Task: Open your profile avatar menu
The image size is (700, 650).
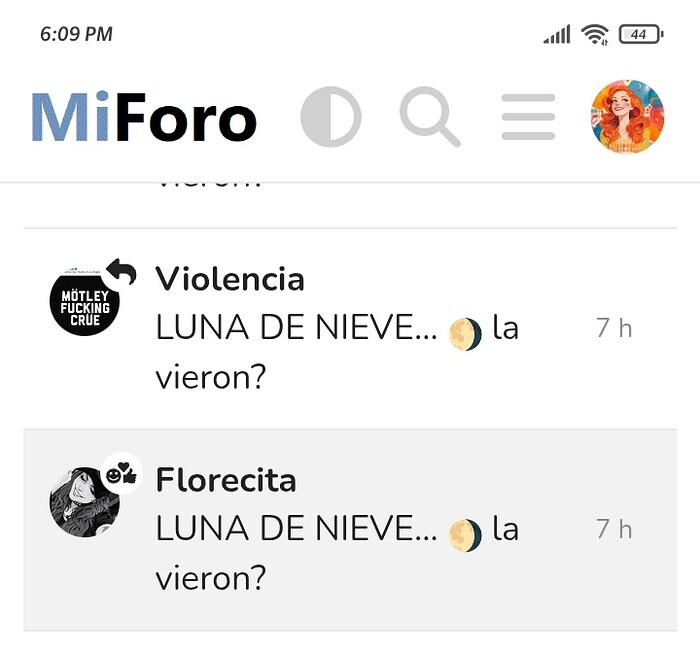Action: pos(628,117)
